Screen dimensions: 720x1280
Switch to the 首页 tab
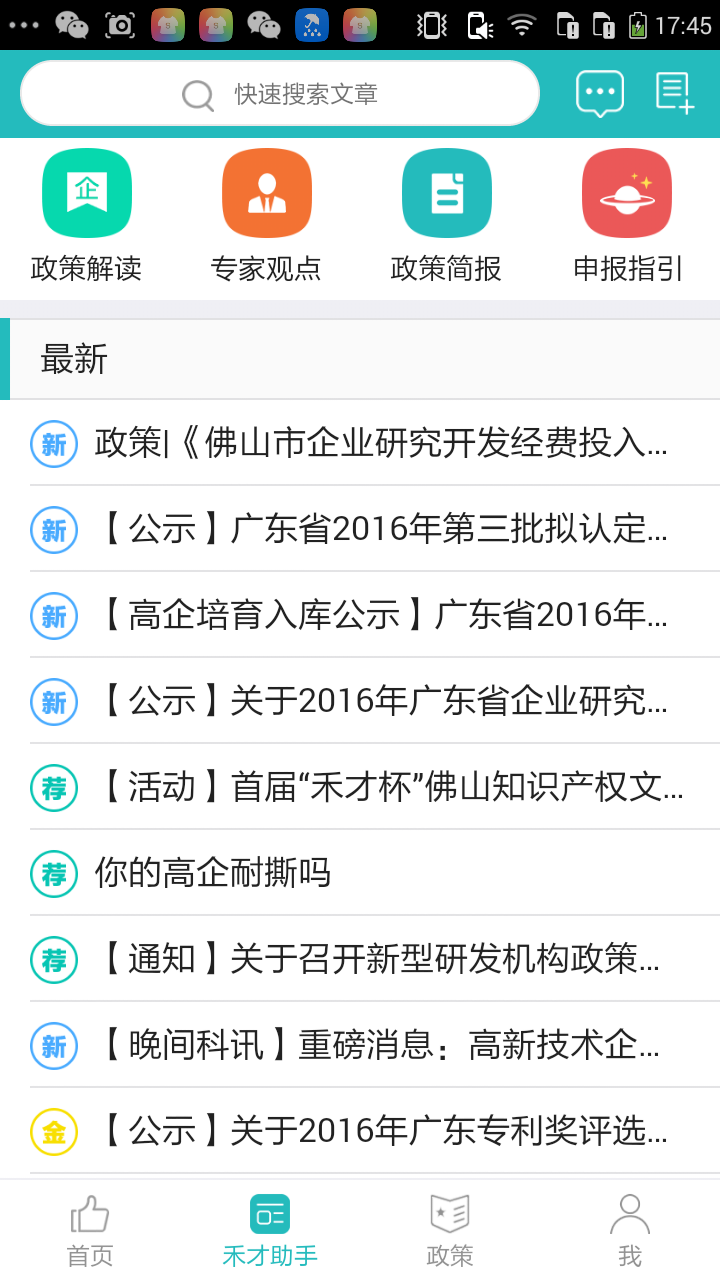pos(90,1231)
